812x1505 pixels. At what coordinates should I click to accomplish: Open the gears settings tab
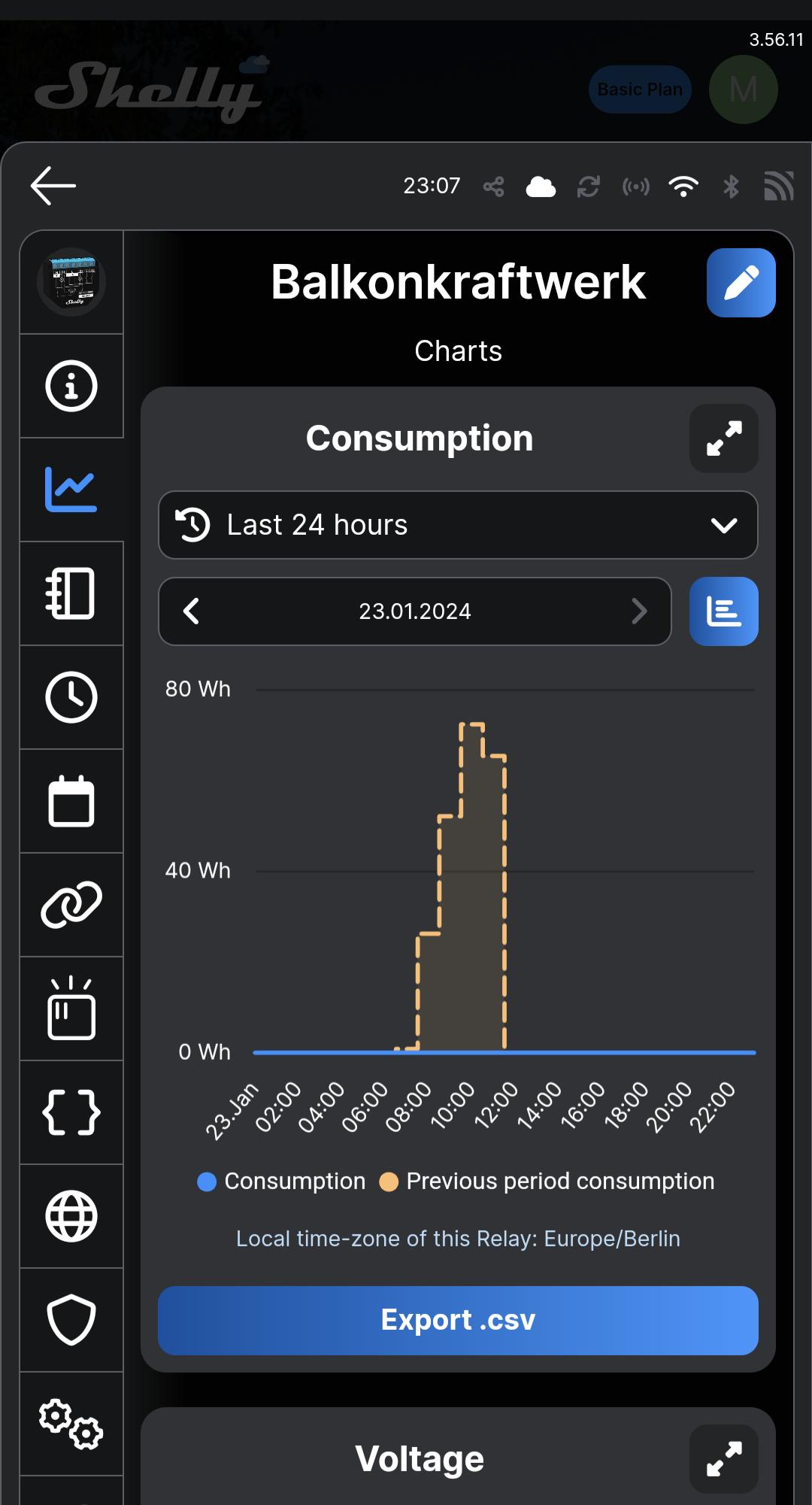tap(71, 1424)
